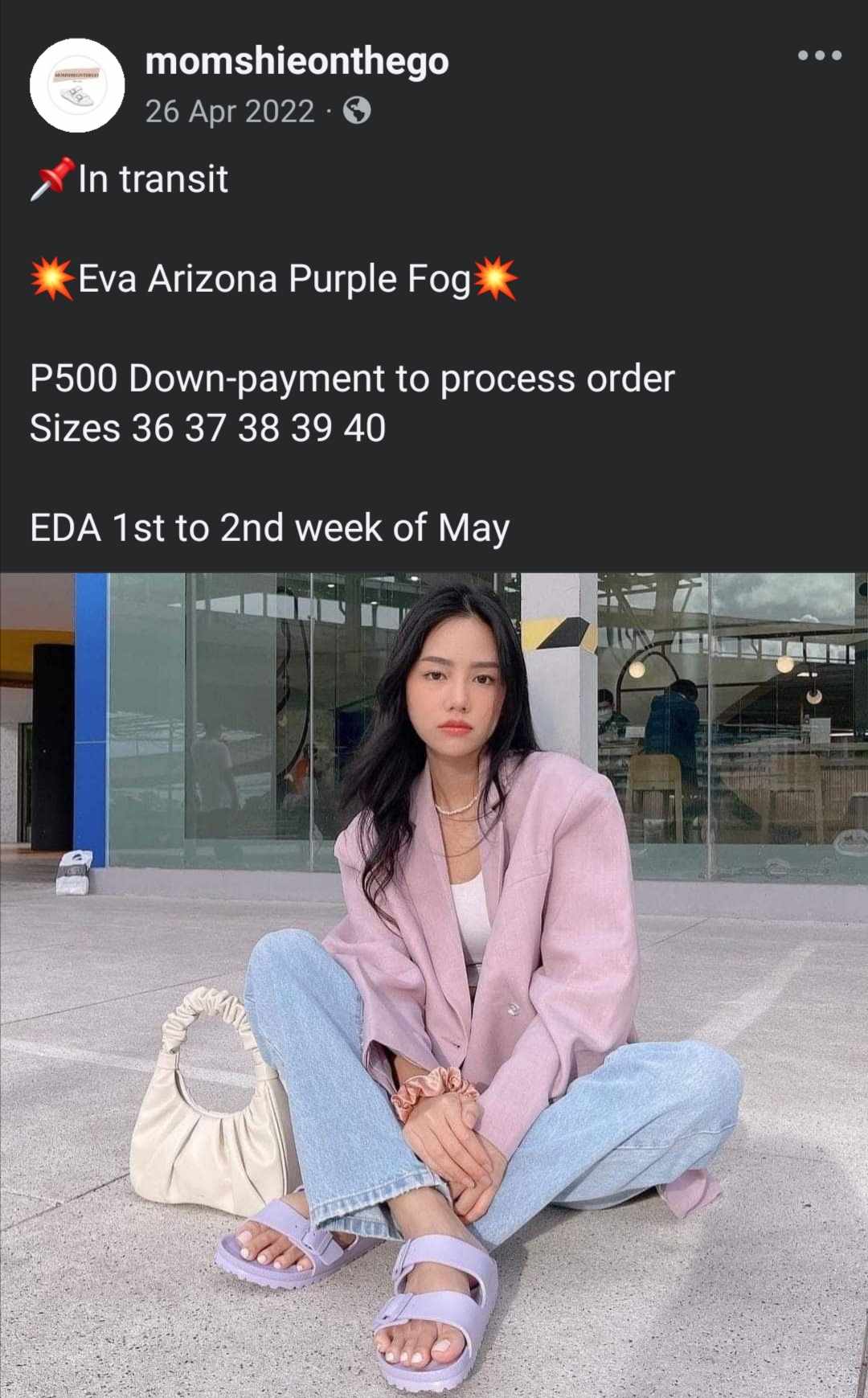Open the Eva Arizona post photo

(434, 984)
